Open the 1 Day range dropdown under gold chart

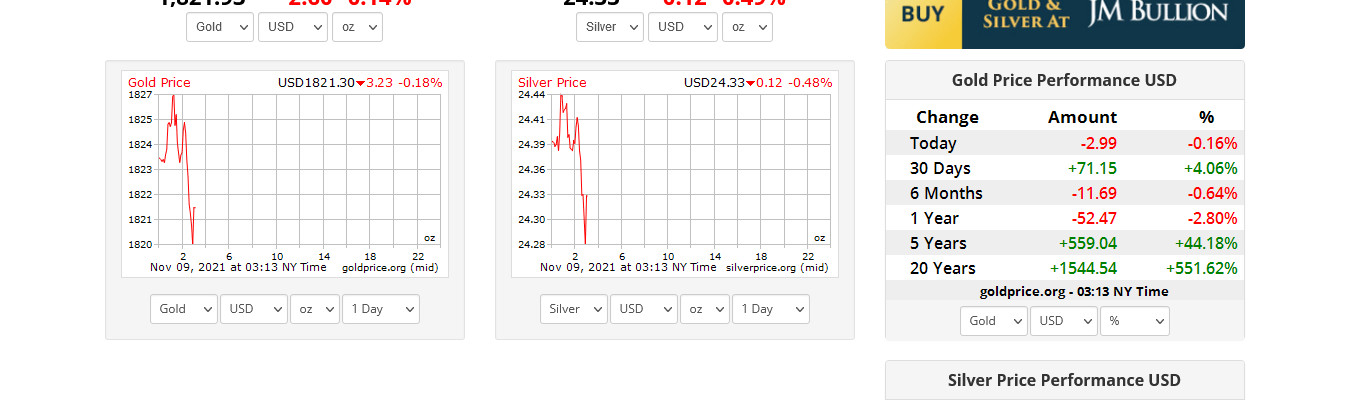(380, 309)
